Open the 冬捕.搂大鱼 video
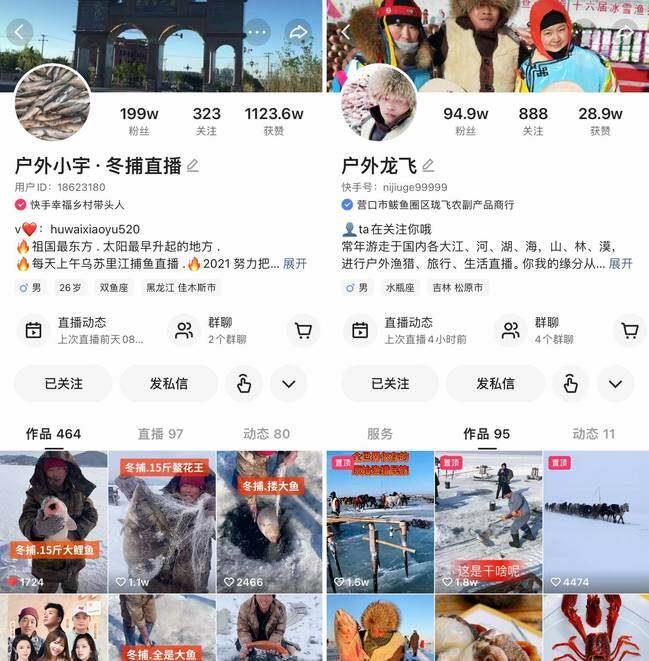The width and height of the screenshot is (649, 661). pos(269,520)
